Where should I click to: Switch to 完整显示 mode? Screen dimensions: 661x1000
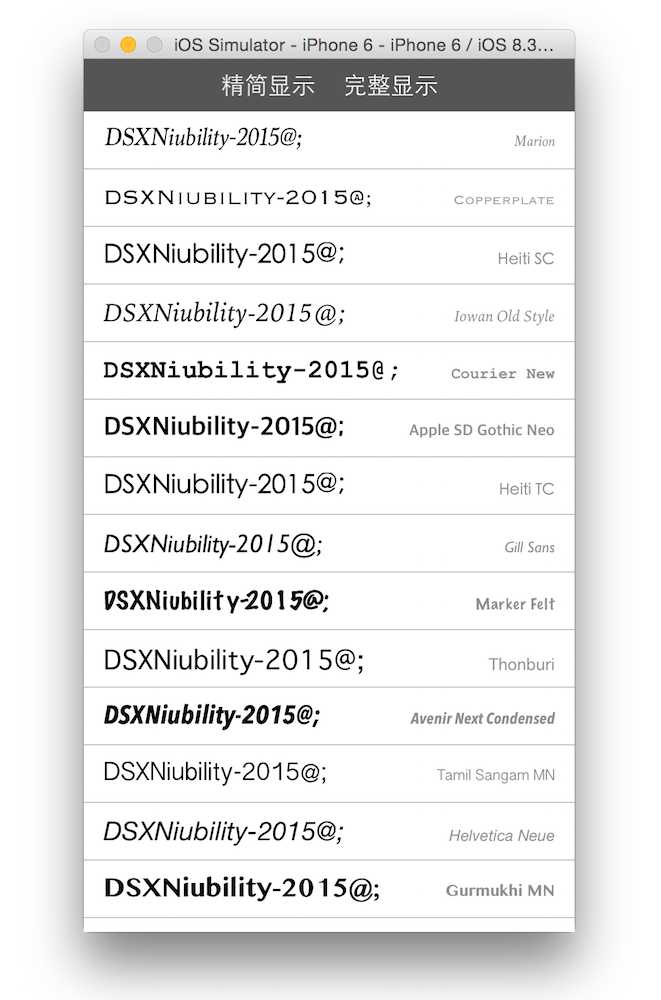(x=391, y=86)
